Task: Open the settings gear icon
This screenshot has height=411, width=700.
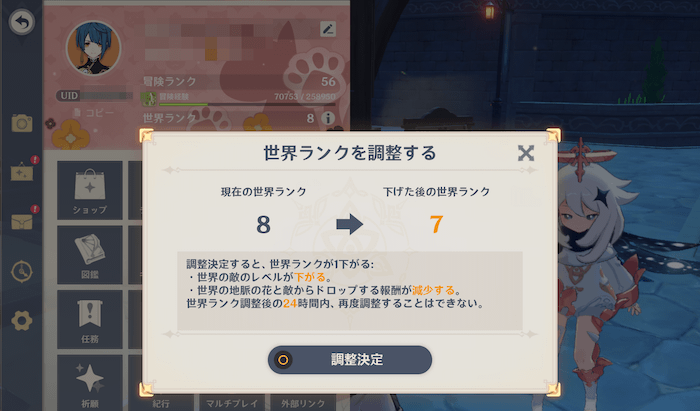Action: (x=21, y=321)
